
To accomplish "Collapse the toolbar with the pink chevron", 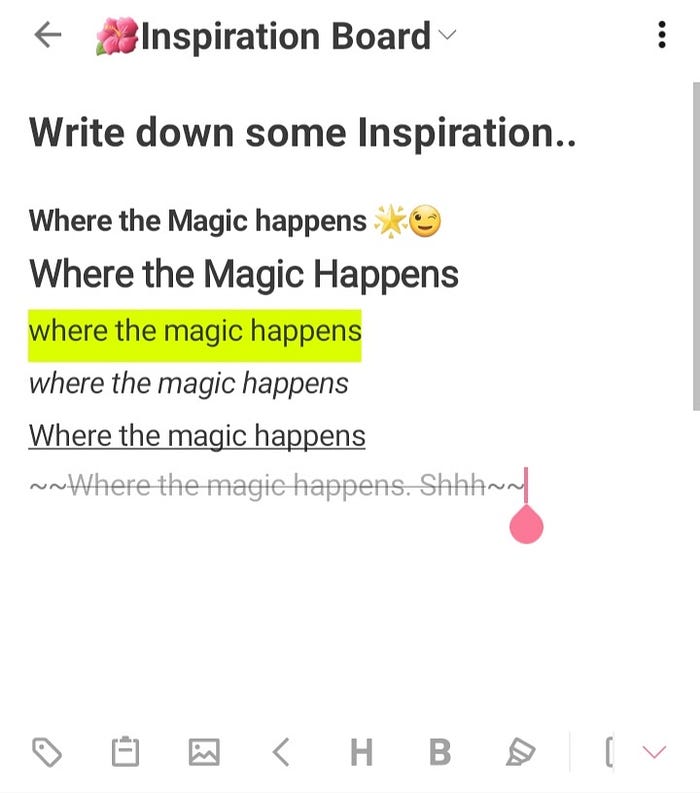I will [654, 752].
